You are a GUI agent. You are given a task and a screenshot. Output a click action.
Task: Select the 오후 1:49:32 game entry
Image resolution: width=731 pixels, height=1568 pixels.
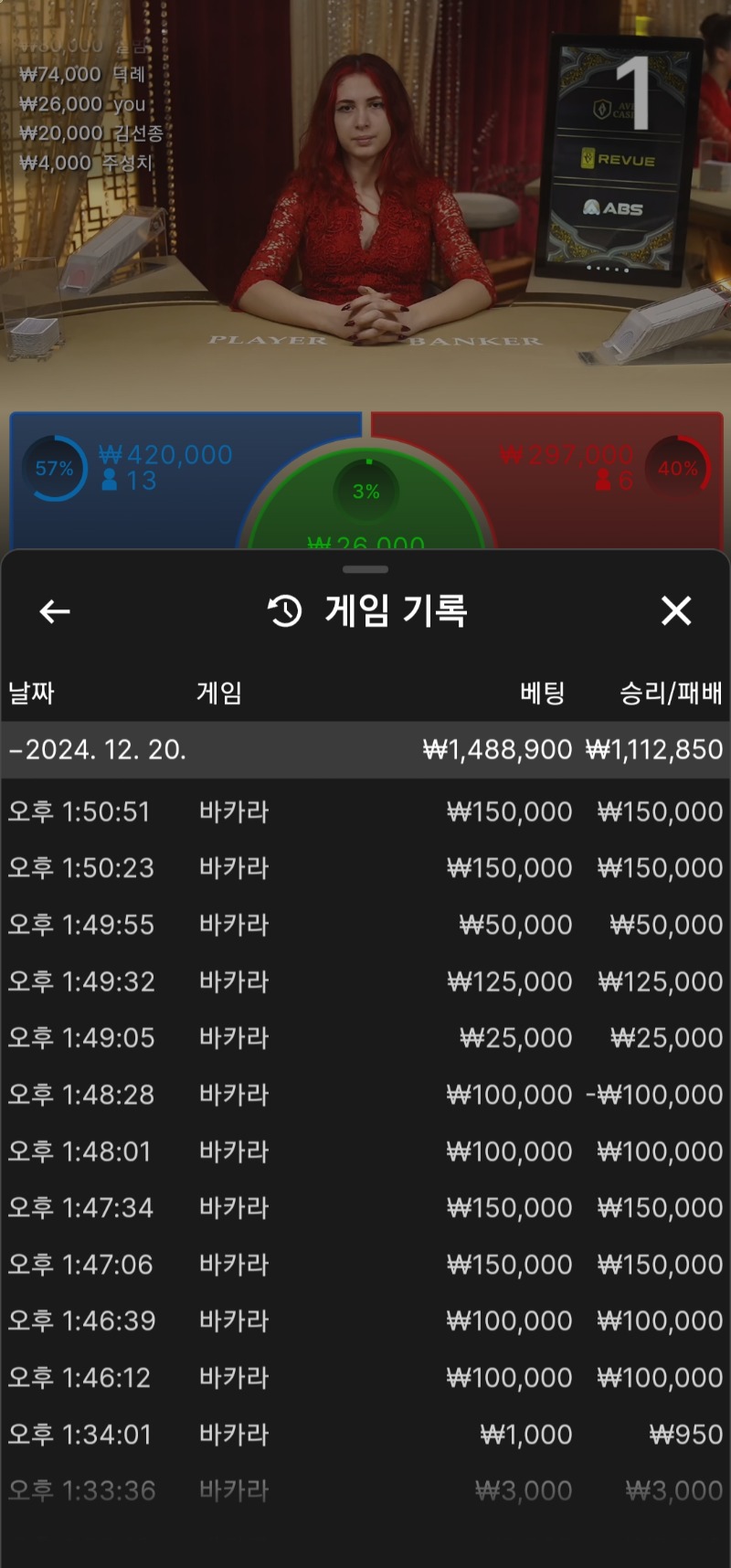pyautogui.click(x=365, y=981)
